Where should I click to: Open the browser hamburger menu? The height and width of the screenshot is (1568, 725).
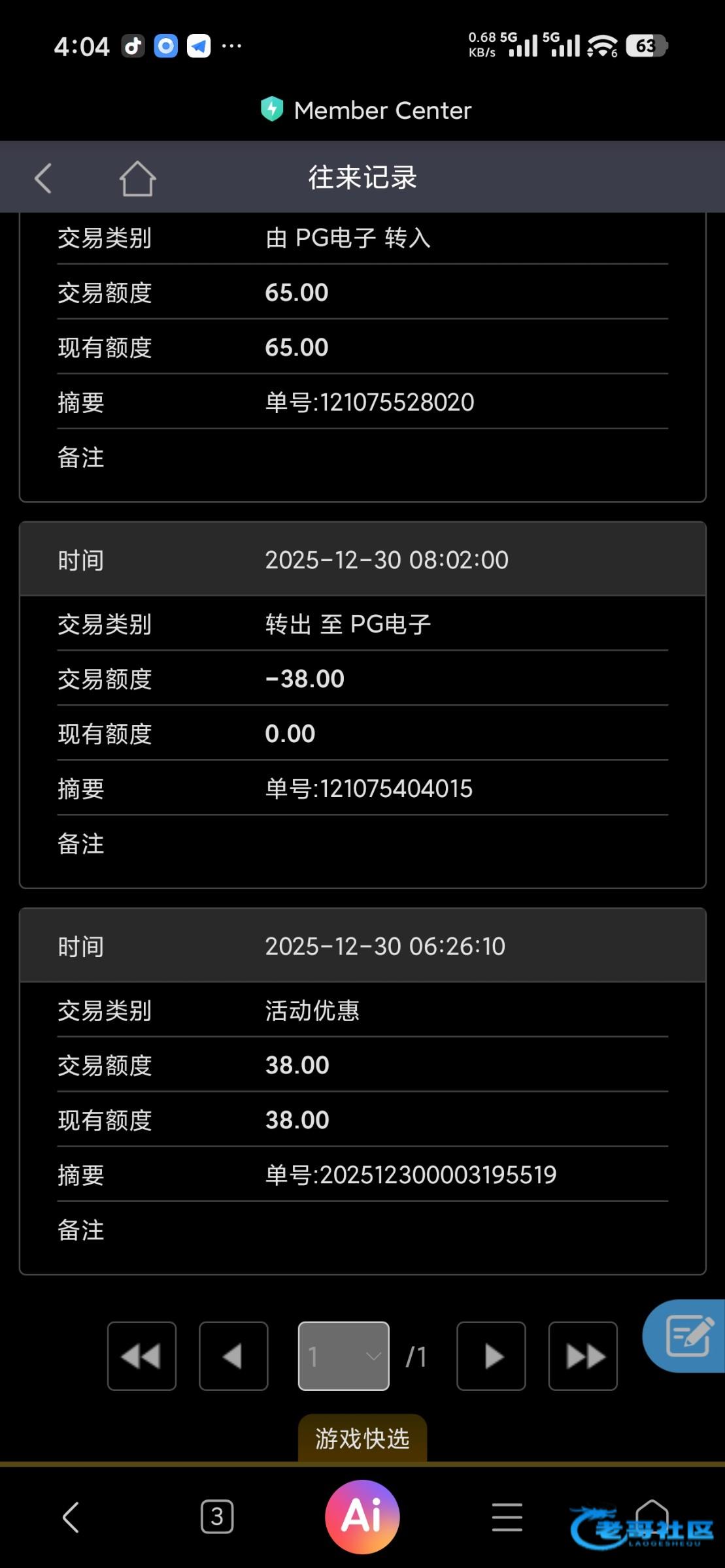pos(507,1516)
